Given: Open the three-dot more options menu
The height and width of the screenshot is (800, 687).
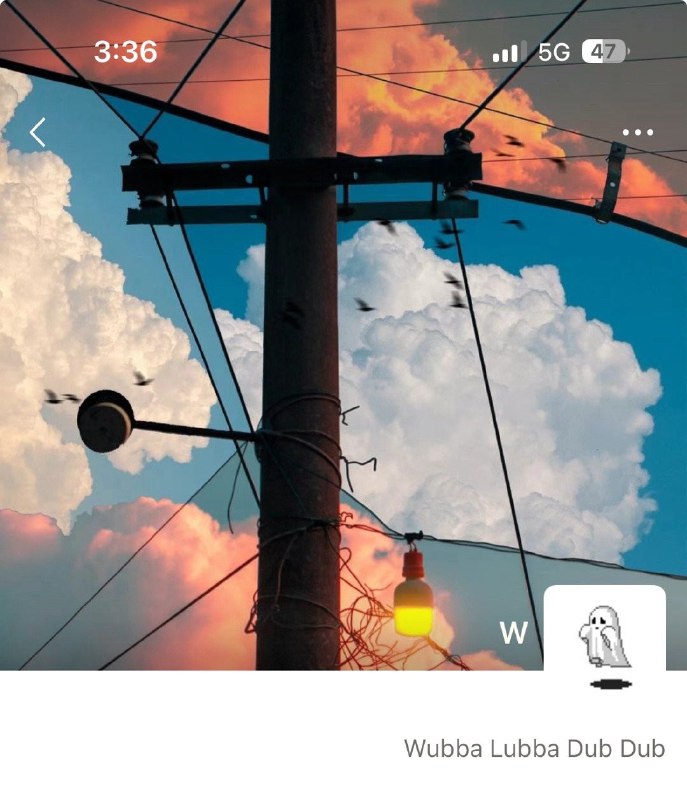Looking at the screenshot, I should [637, 132].
